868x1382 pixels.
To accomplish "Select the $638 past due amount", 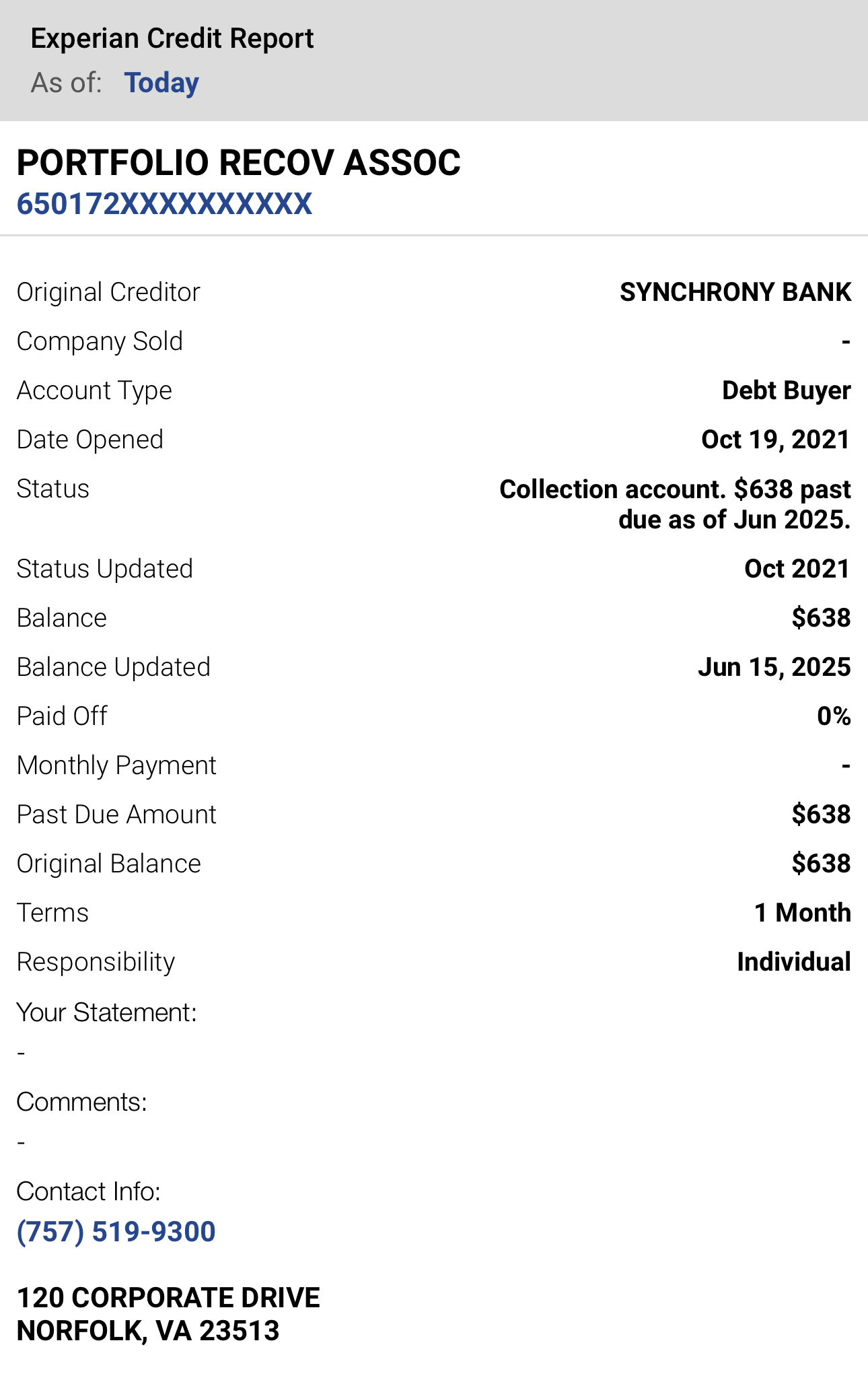I will 822,814.
